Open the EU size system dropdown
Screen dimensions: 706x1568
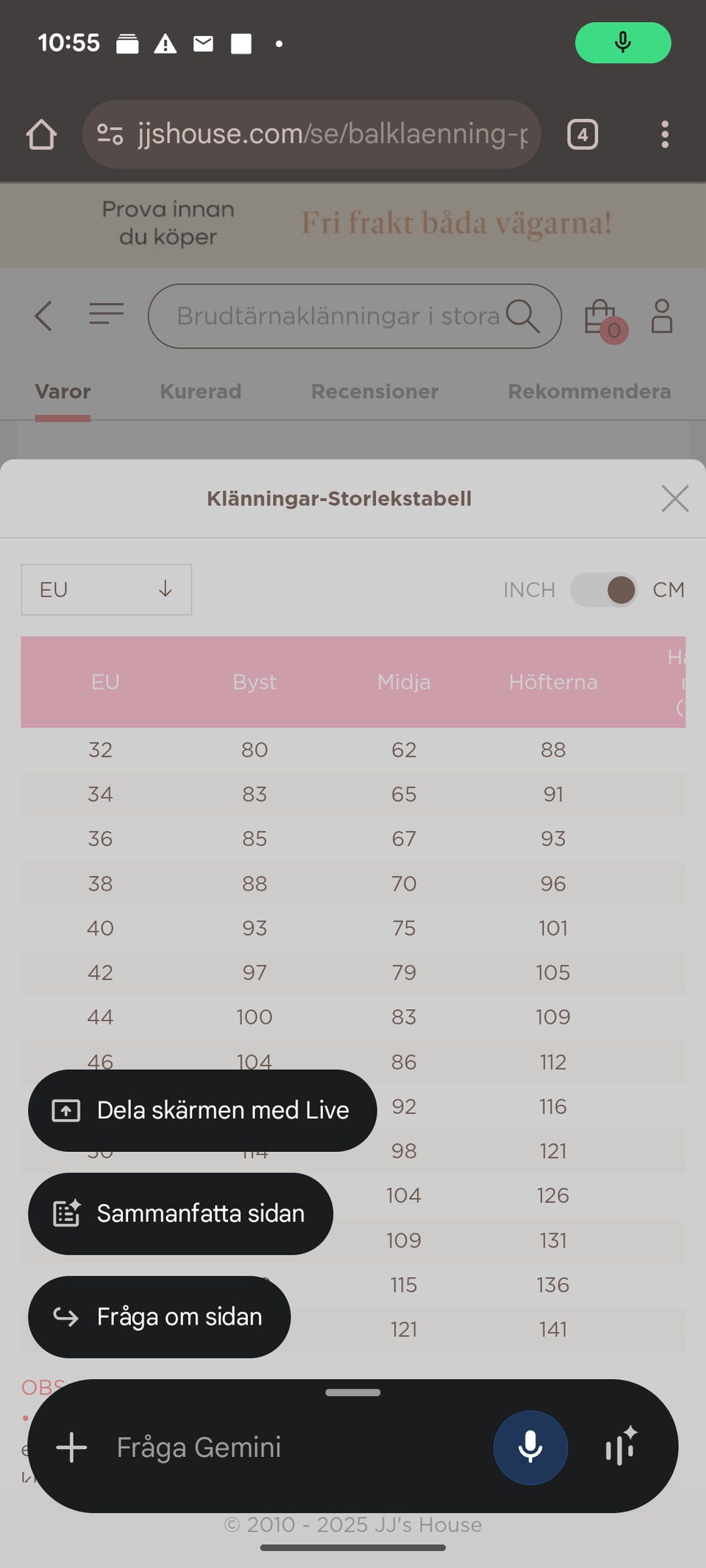(107, 590)
